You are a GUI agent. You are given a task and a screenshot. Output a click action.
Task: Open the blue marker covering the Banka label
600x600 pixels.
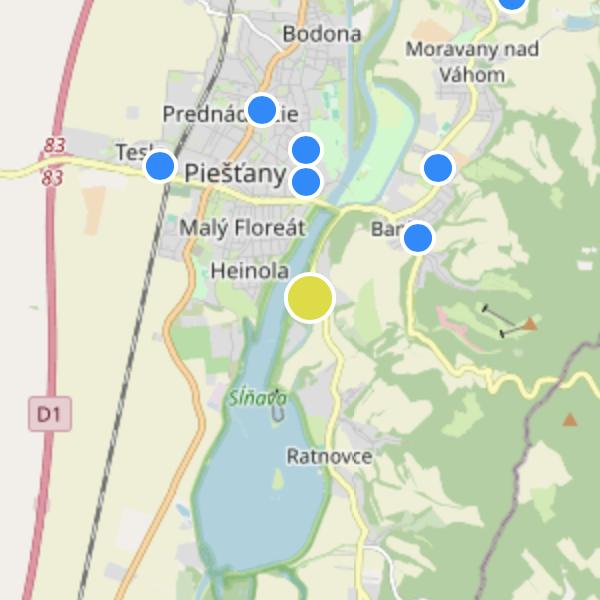pyautogui.click(x=417, y=238)
